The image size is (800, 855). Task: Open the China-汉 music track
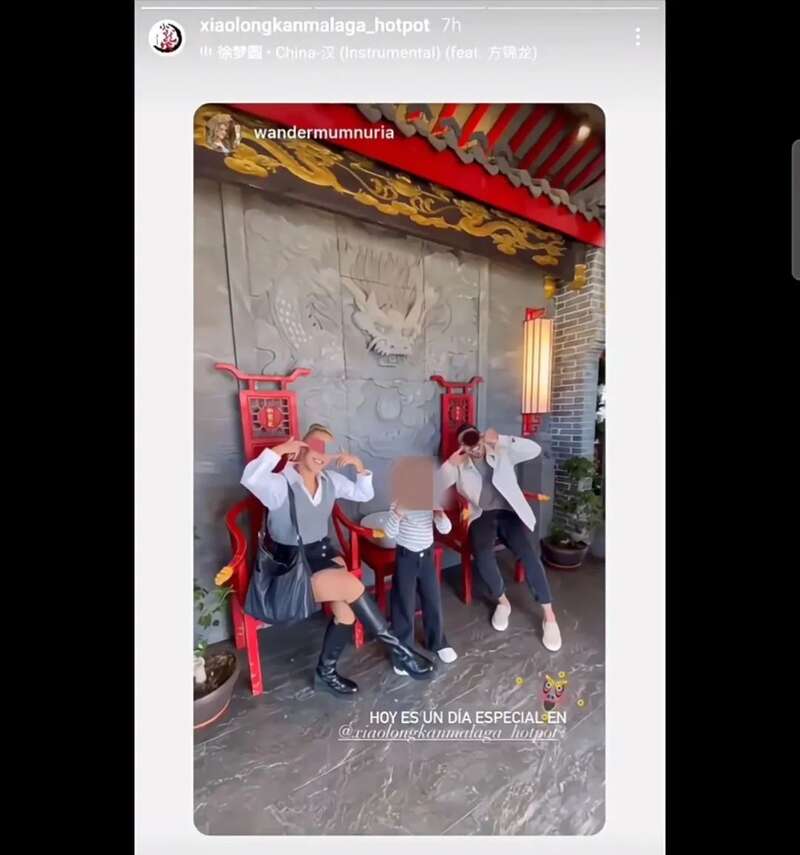click(368, 52)
